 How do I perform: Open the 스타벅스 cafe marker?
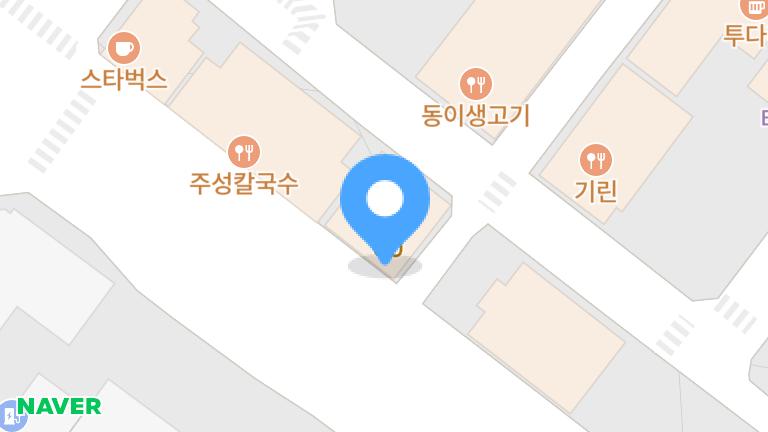click(x=124, y=47)
